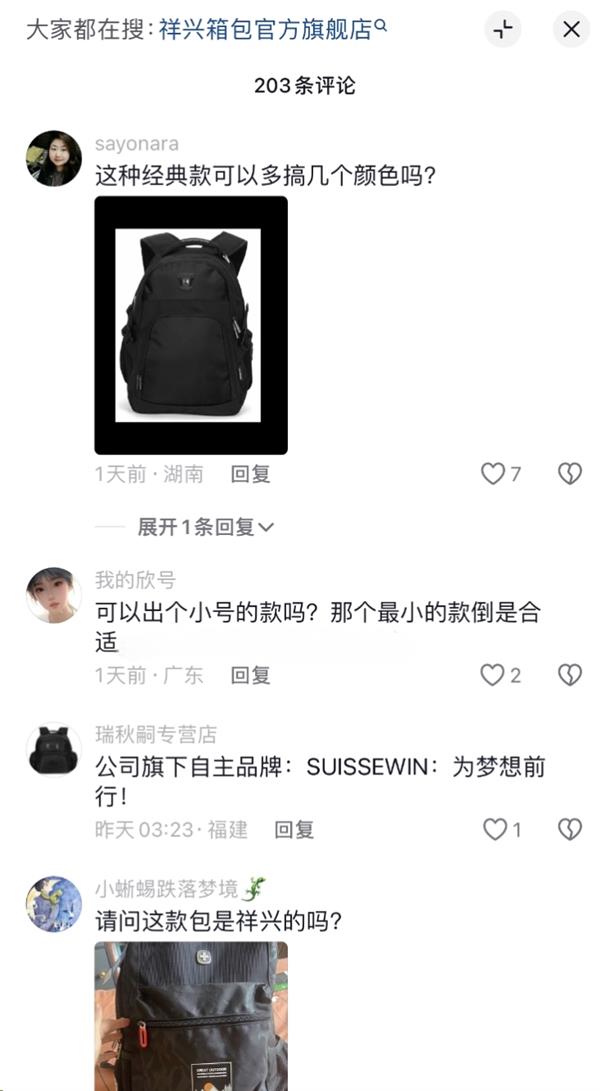This screenshot has width=600, height=1091.
Task: Open 瑞秋嗣专营店's profile avatar
Action: click(53, 750)
